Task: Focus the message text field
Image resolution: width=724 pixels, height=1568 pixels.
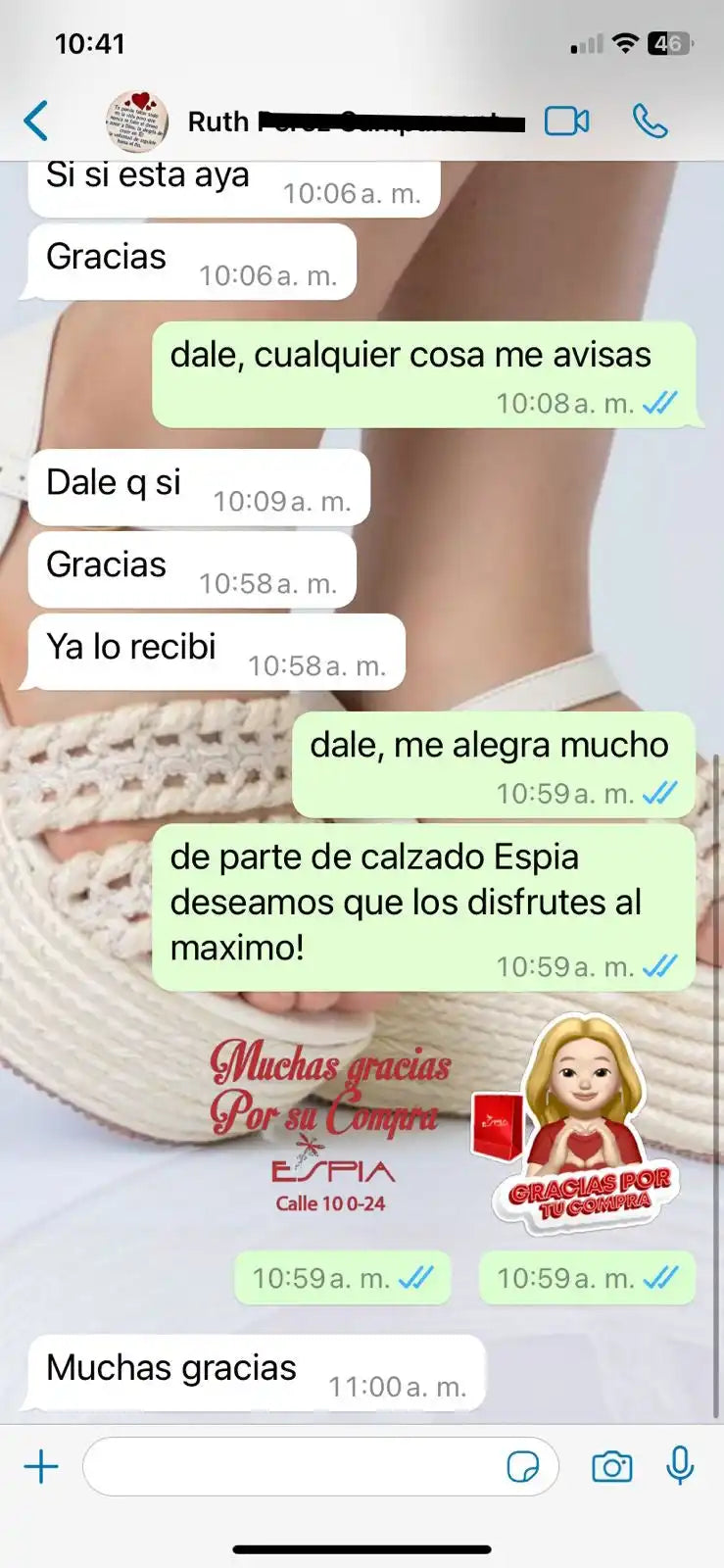Action: (294, 1467)
